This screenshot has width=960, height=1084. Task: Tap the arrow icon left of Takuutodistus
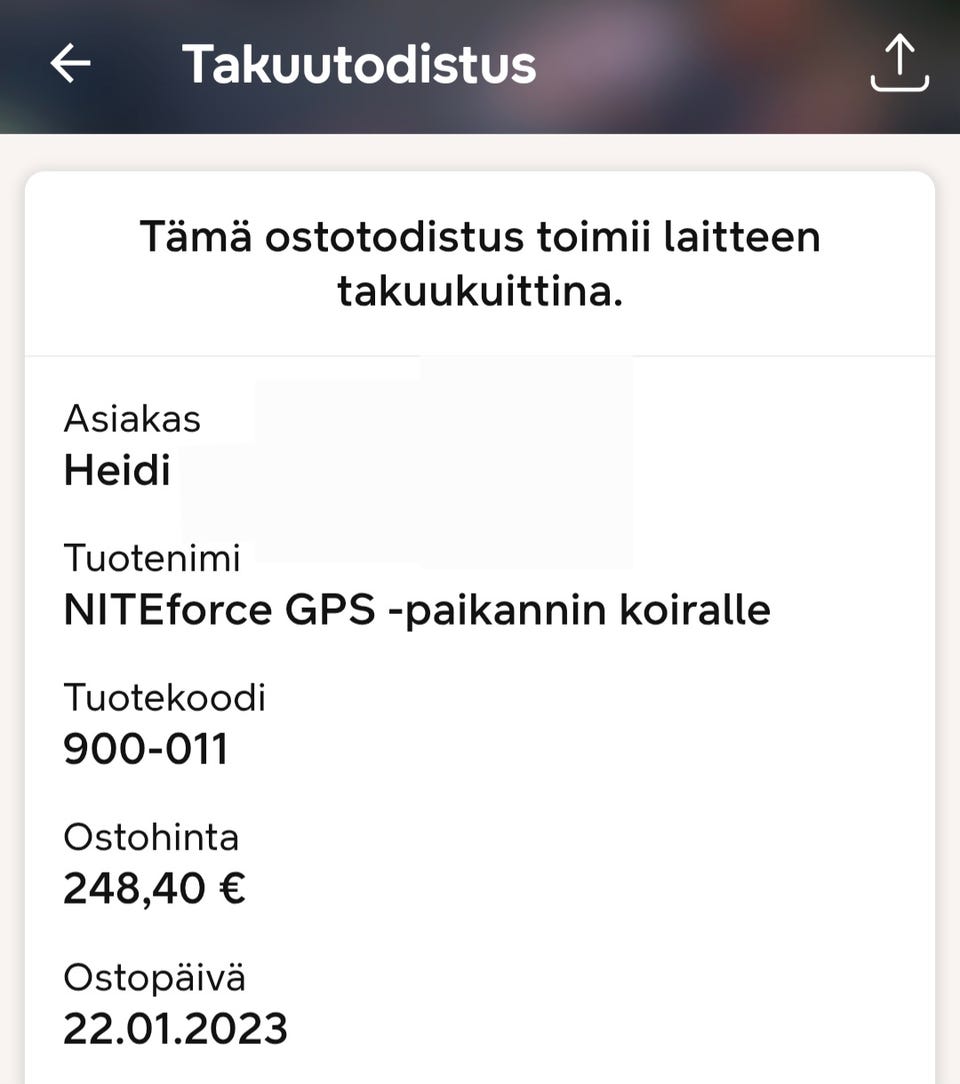[66, 63]
